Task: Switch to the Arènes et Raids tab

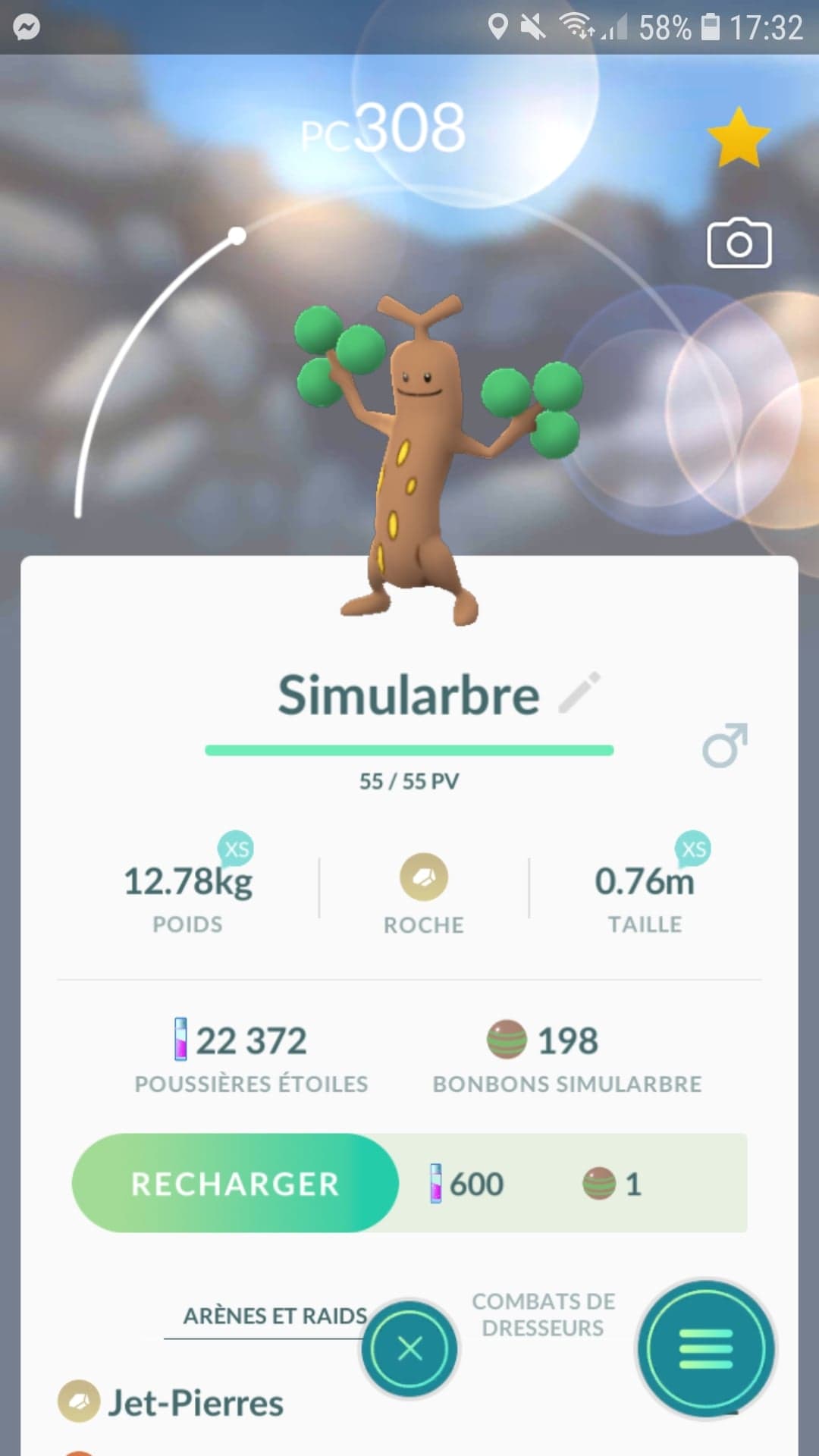Action: pos(275,1316)
